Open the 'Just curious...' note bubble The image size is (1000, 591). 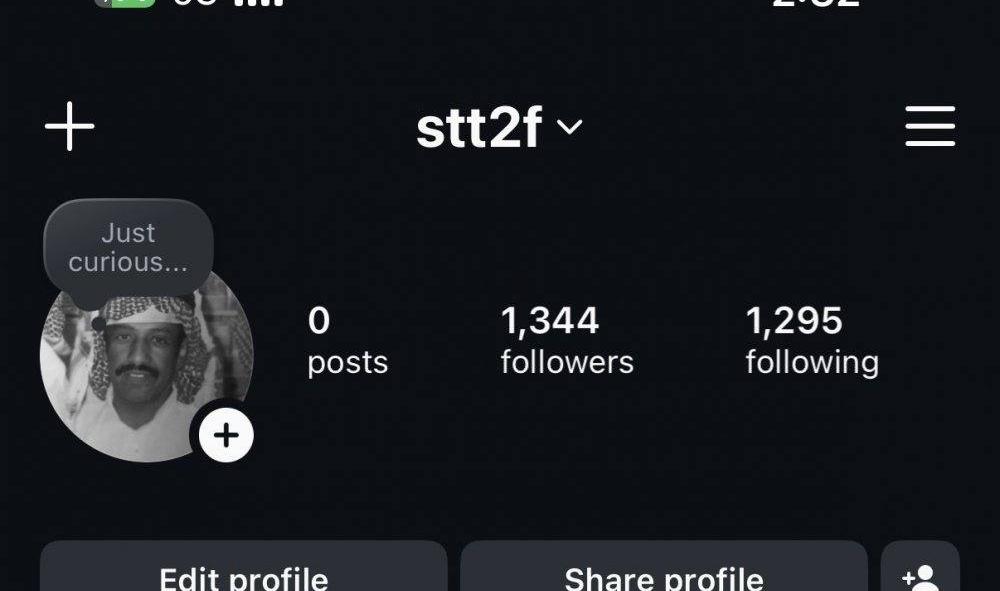[128, 248]
